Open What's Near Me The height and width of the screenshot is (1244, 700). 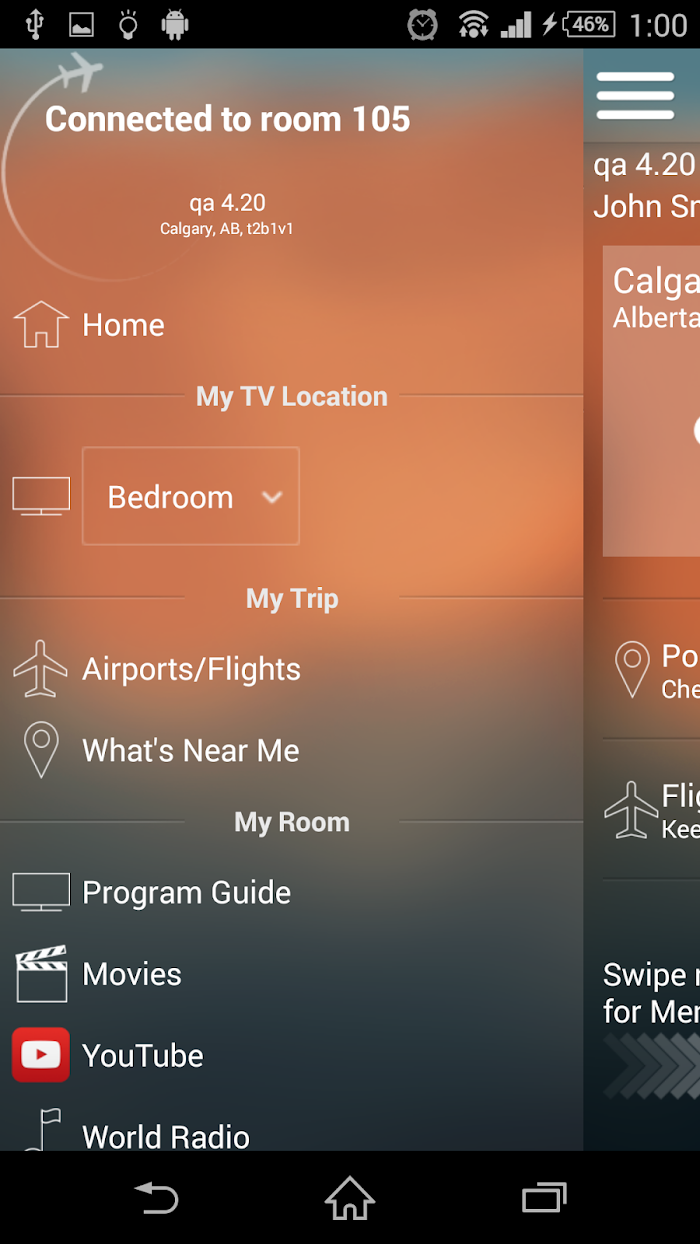291,750
